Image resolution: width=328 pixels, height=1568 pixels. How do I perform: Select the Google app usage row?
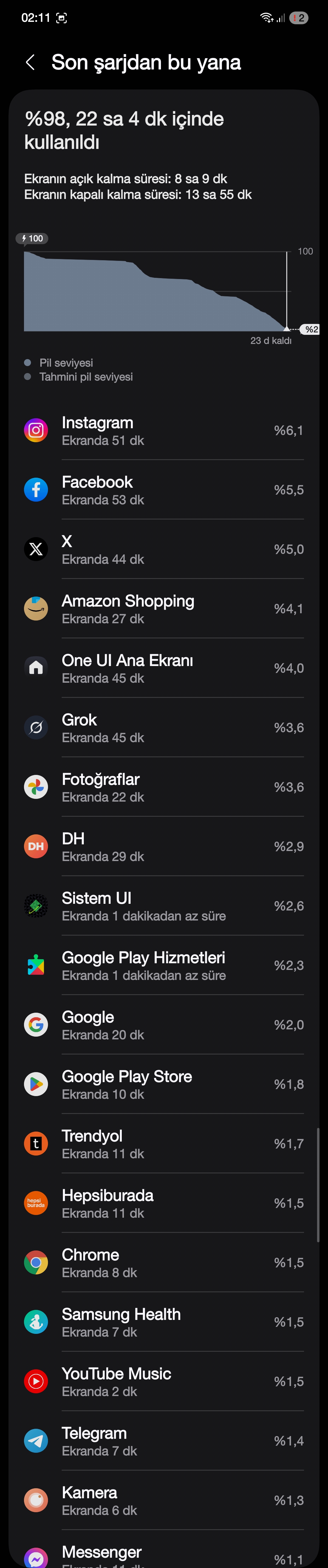[x=163, y=1025]
